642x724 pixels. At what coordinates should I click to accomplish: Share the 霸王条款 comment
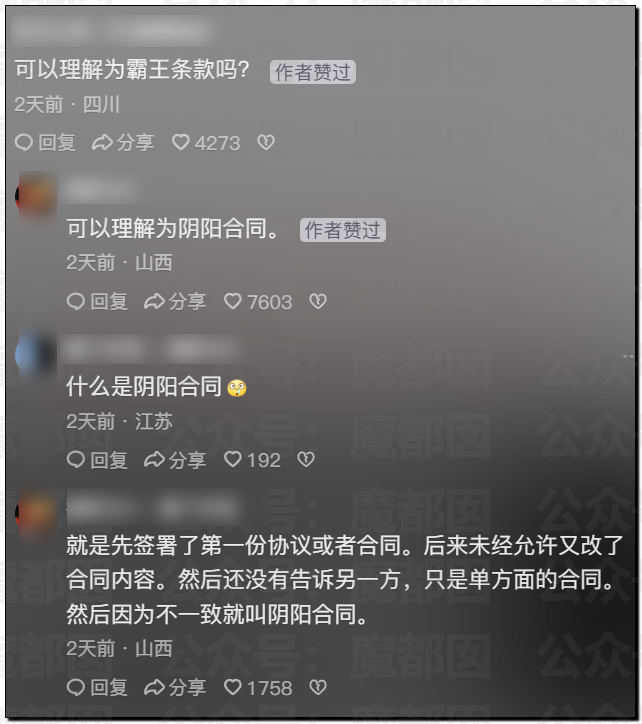[124, 143]
